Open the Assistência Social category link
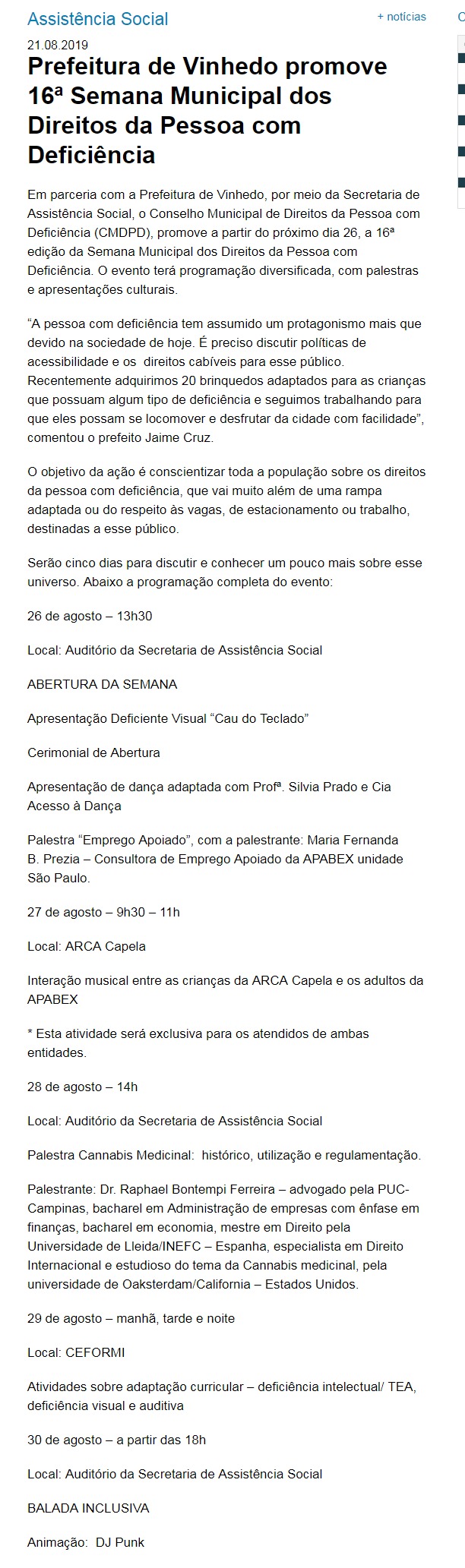The height and width of the screenshot is (1568, 465). coord(98,19)
